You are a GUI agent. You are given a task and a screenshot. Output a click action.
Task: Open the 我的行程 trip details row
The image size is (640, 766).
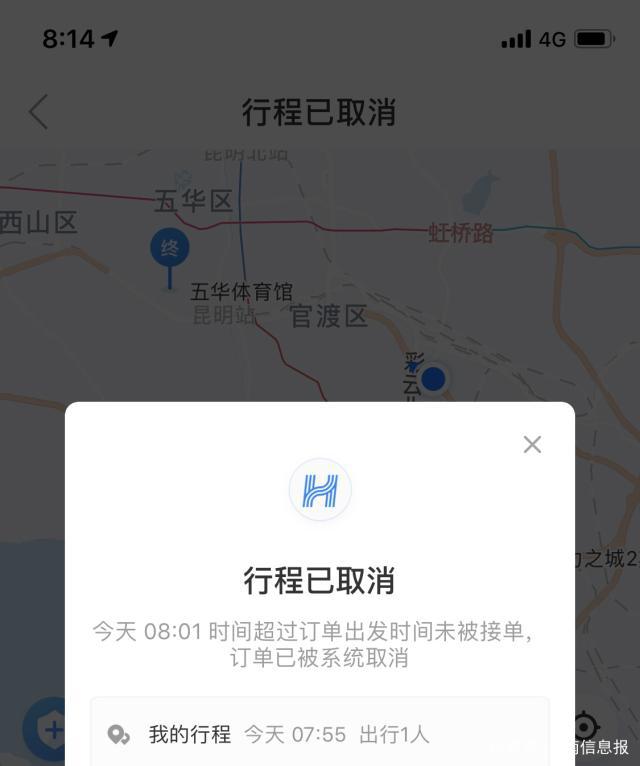point(320,735)
